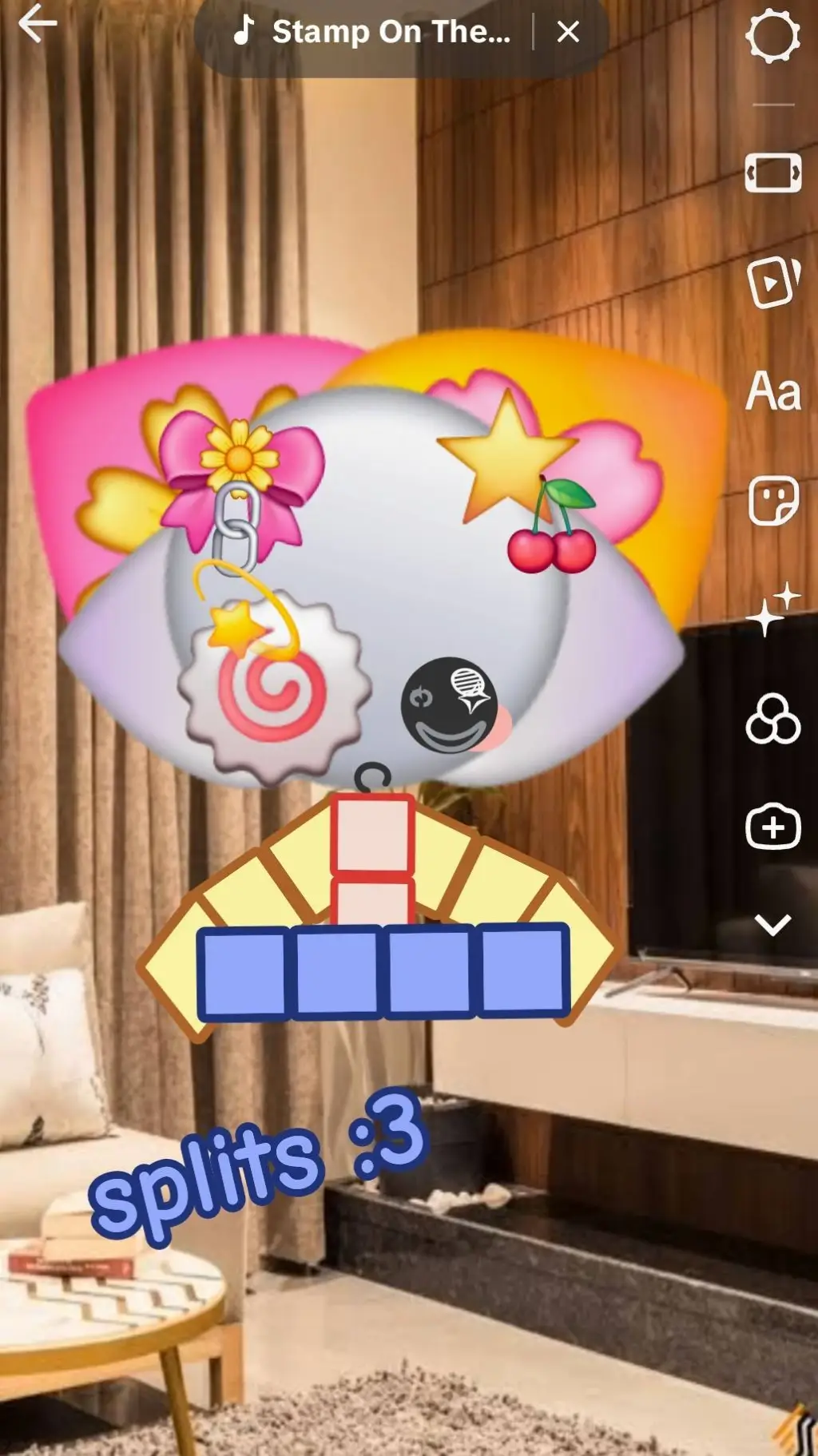818x1456 pixels.
Task: Open the sparkle effects tool
Action: pos(772,610)
